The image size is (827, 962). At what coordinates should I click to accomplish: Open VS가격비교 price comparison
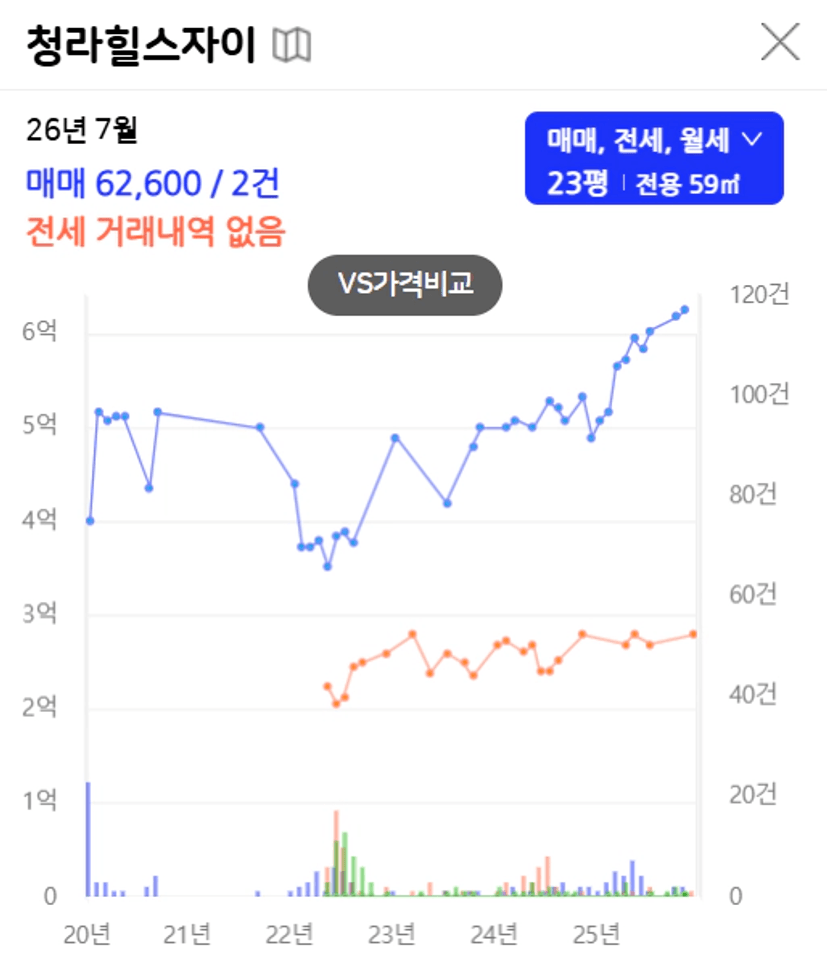coord(405,285)
